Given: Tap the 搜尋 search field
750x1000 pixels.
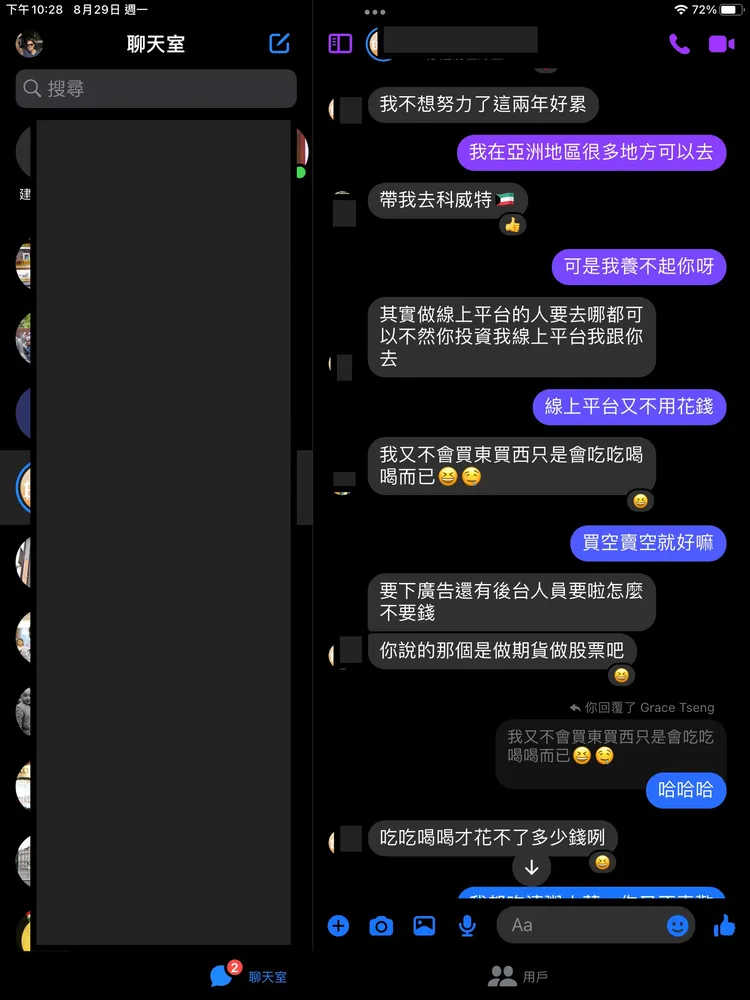Looking at the screenshot, I should pyautogui.click(x=155, y=89).
